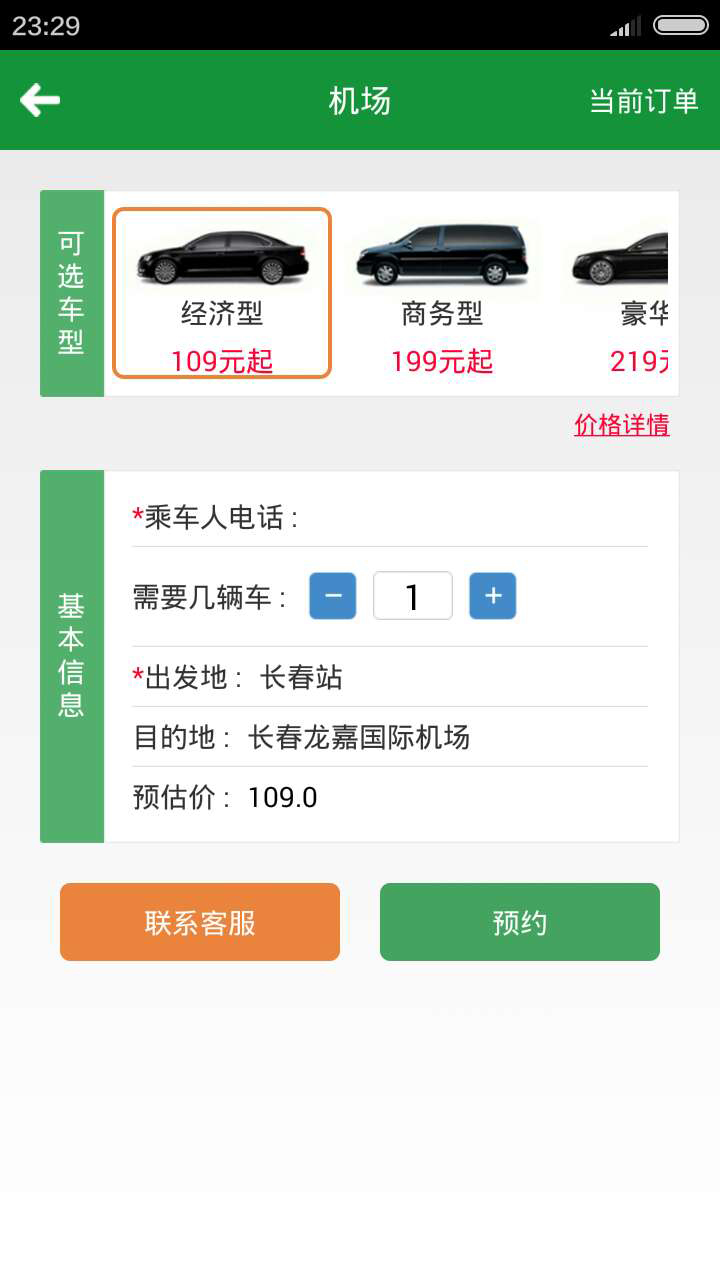Tap the minus icon to reduce cars
The image size is (720, 1280).
point(333,595)
